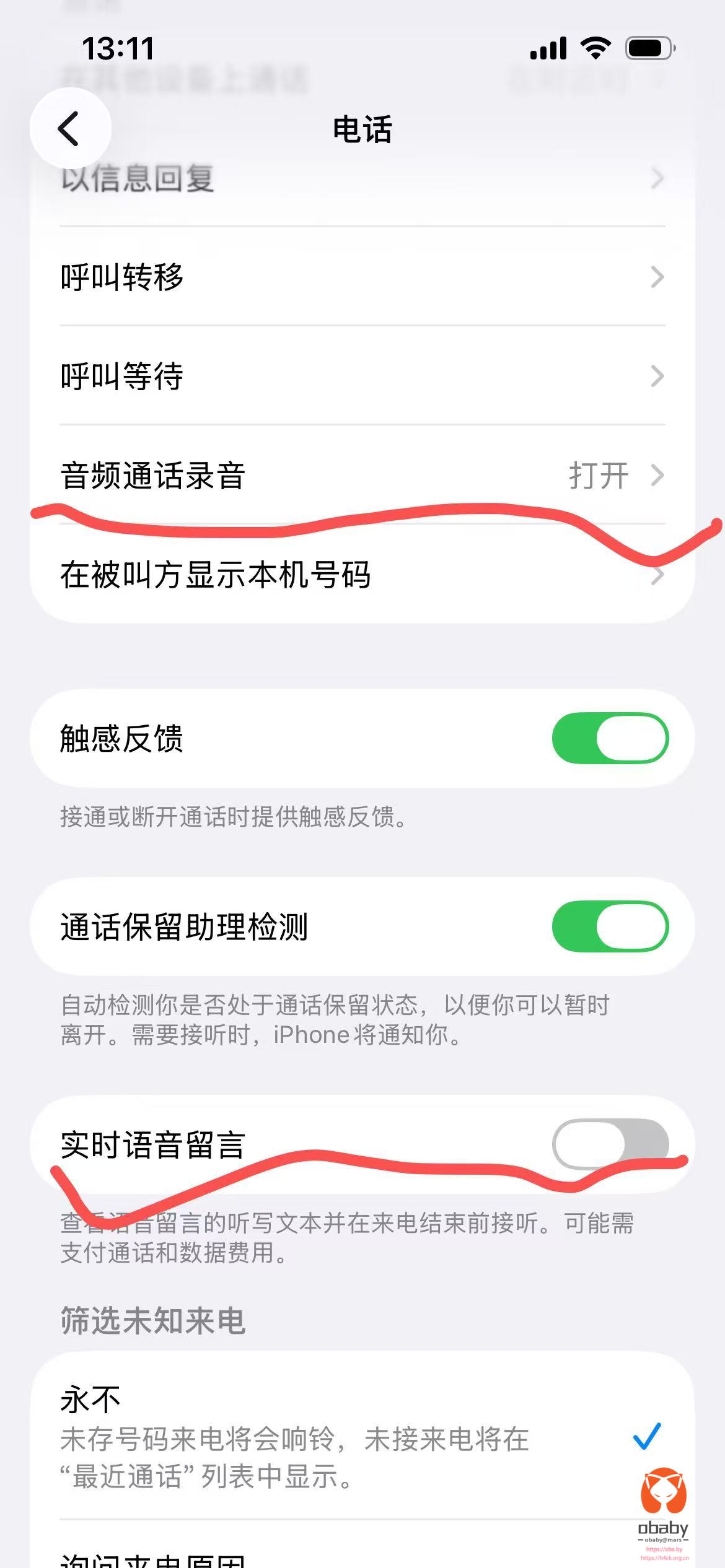Open the 音频通话录音 settings row
The height and width of the screenshot is (1568, 725).
(248, 475)
